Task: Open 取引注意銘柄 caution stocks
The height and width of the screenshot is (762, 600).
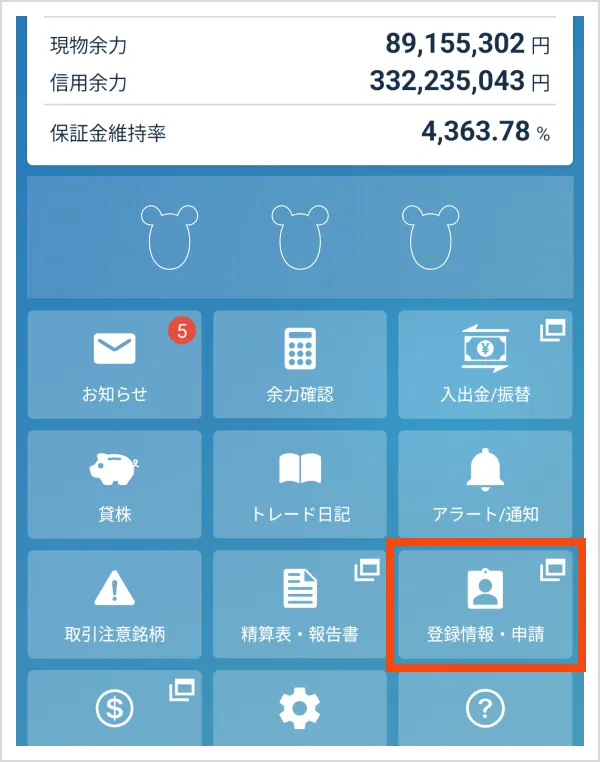Action: point(114,605)
